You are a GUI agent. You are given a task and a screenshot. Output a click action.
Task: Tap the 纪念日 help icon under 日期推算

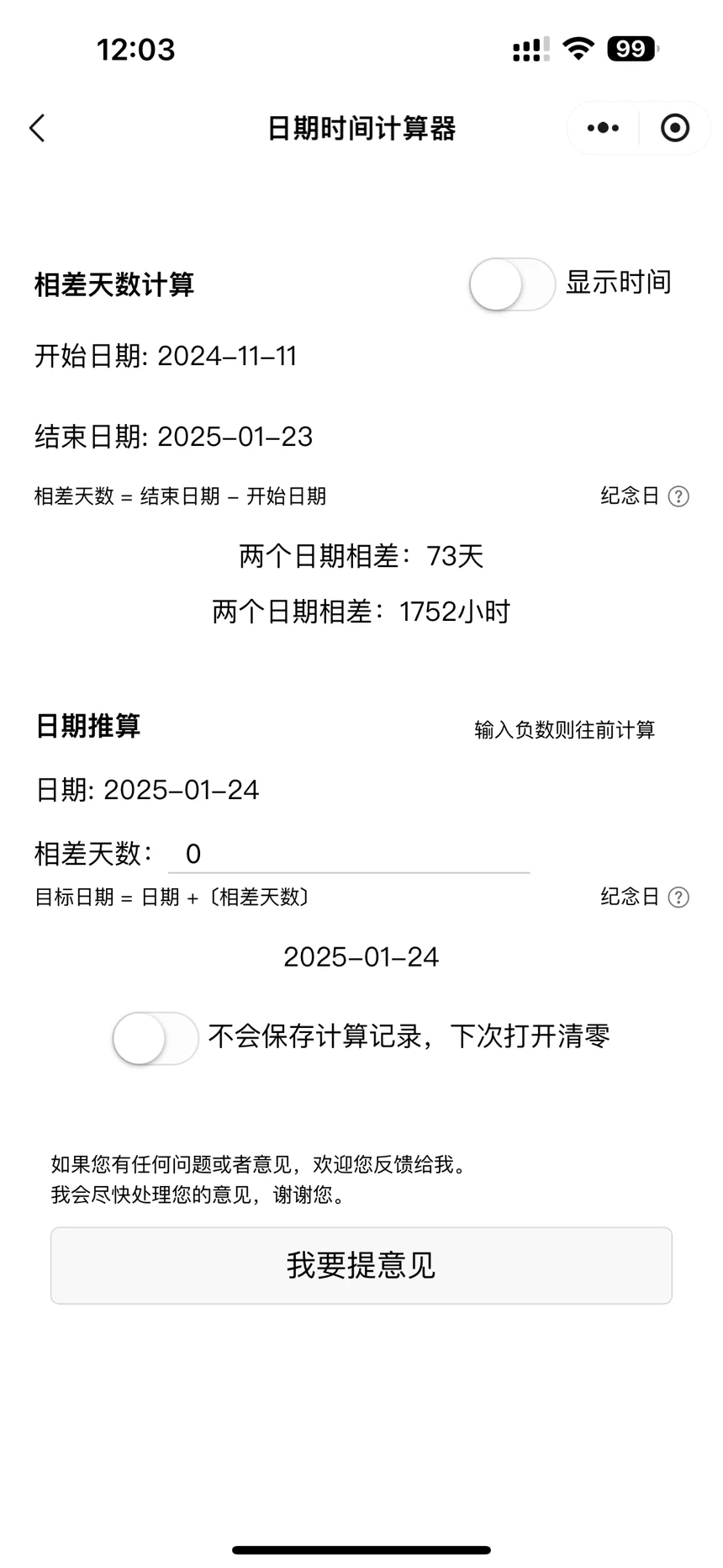(678, 898)
